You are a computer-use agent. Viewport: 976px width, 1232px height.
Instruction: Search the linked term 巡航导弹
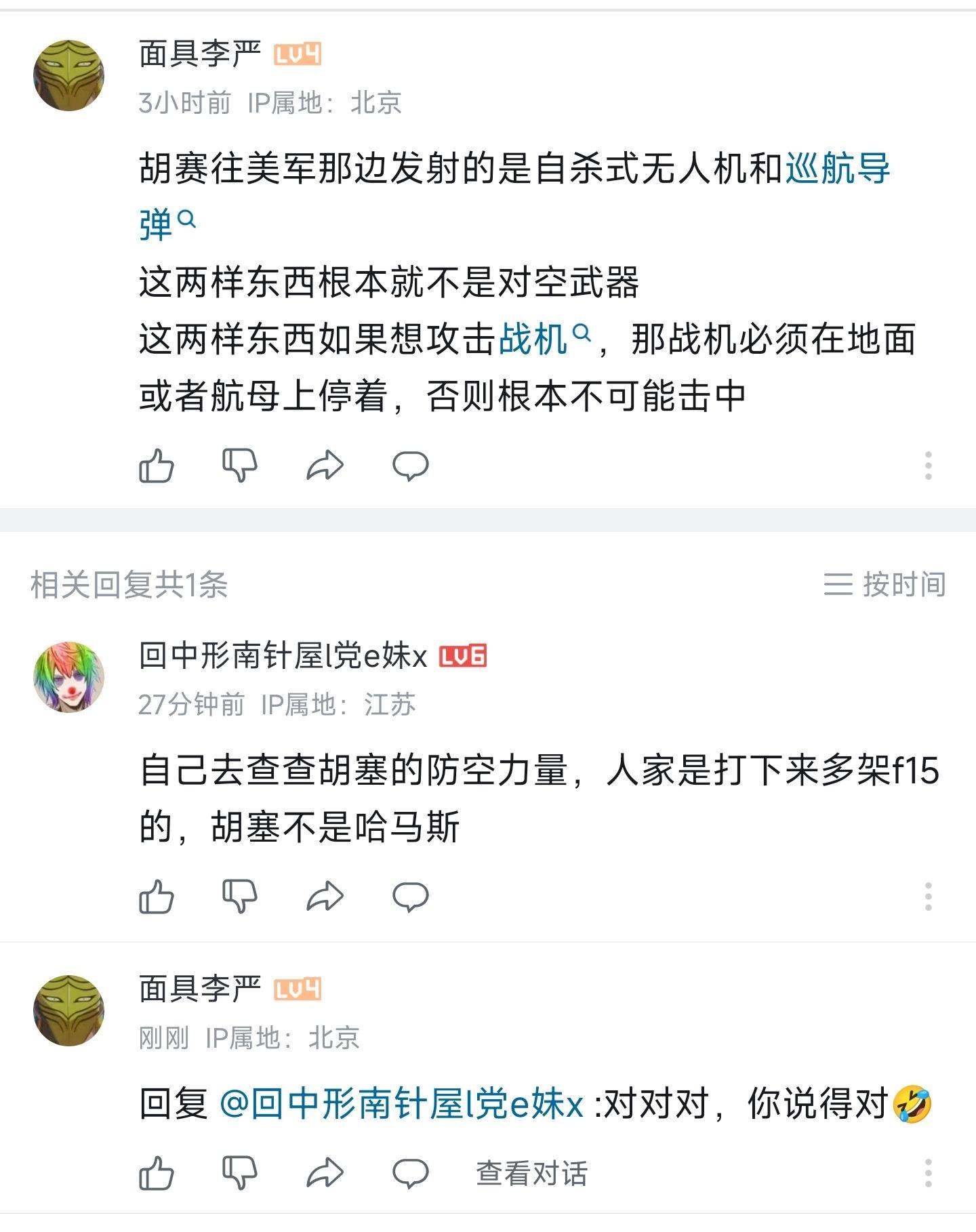[x=837, y=169]
